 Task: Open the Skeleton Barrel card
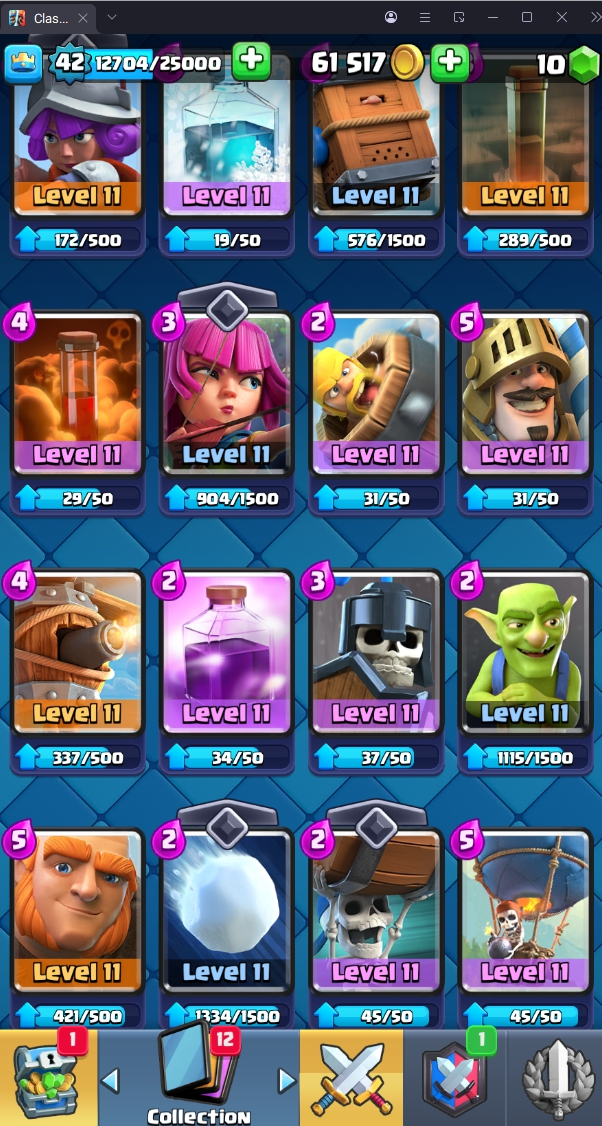tap(375, 912)
